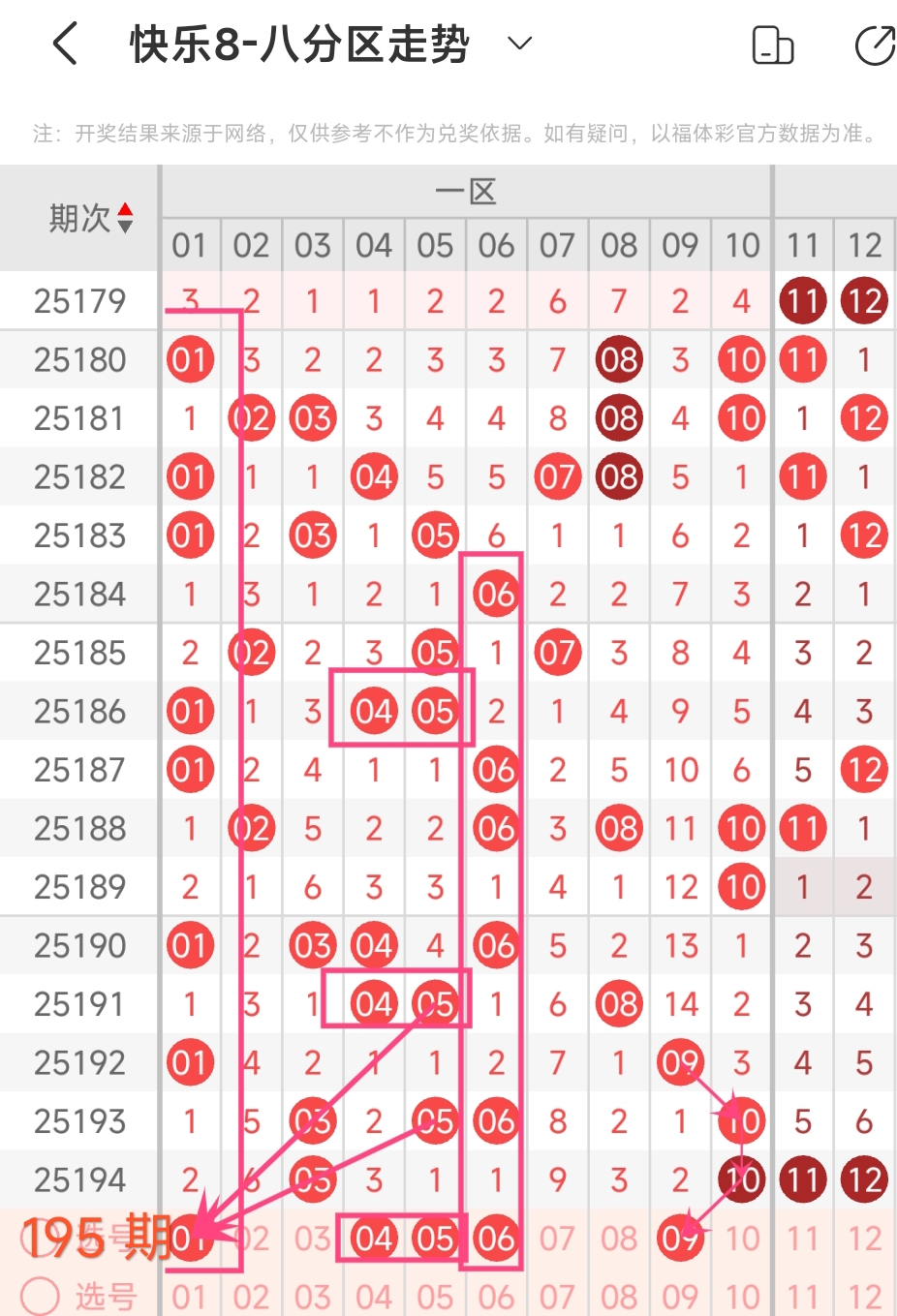Deselect the highlighted pick number 09
Image resolution: width=897 pixels, height=1316 pixels.
click(680, 1238)
